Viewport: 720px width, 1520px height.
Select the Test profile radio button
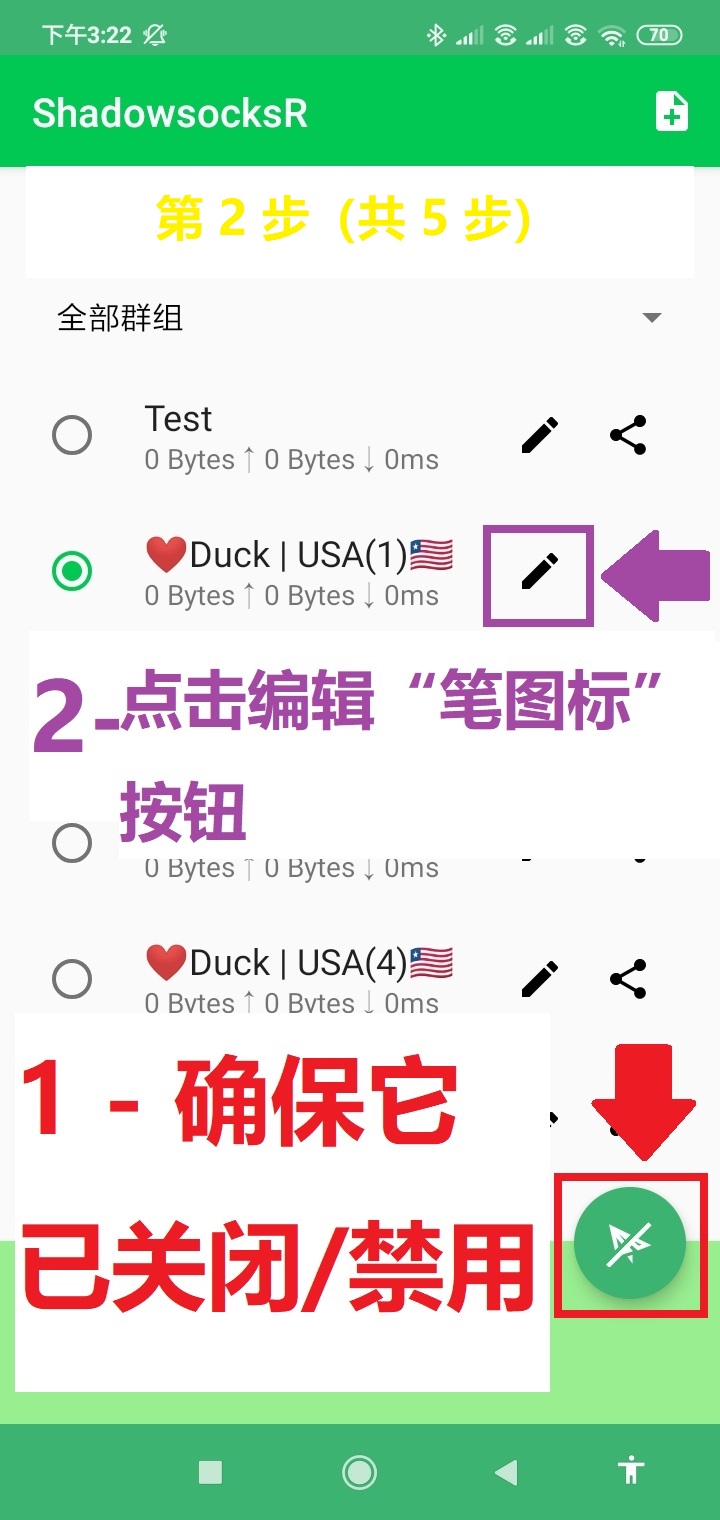[x=72, y=435]
